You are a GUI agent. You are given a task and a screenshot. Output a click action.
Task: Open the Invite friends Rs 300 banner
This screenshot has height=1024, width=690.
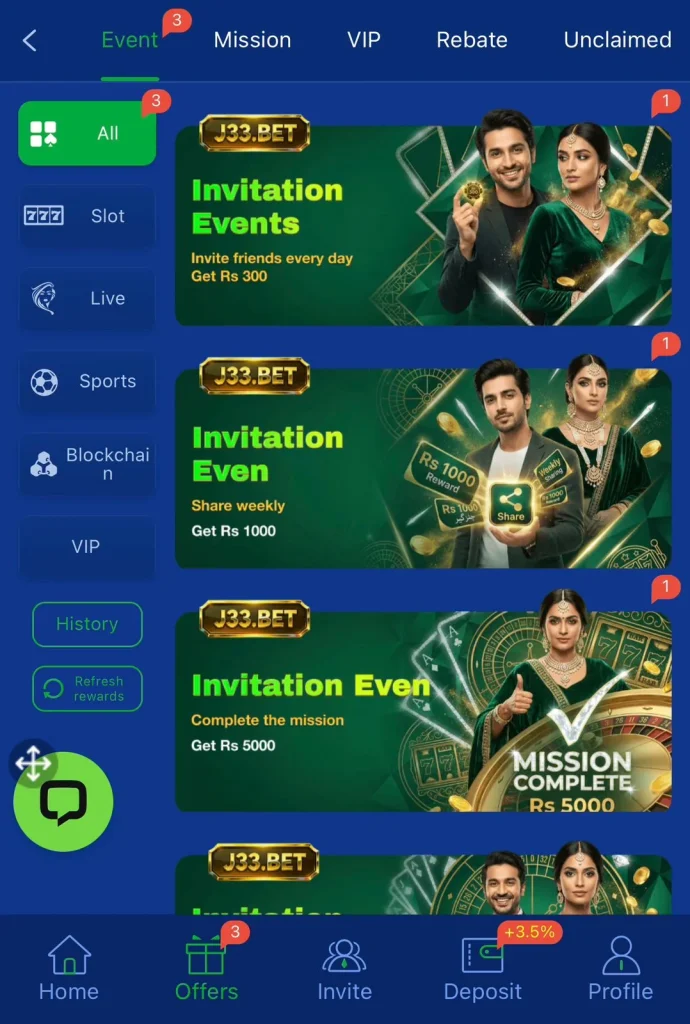pyautogui.click(x=423, y=225)
